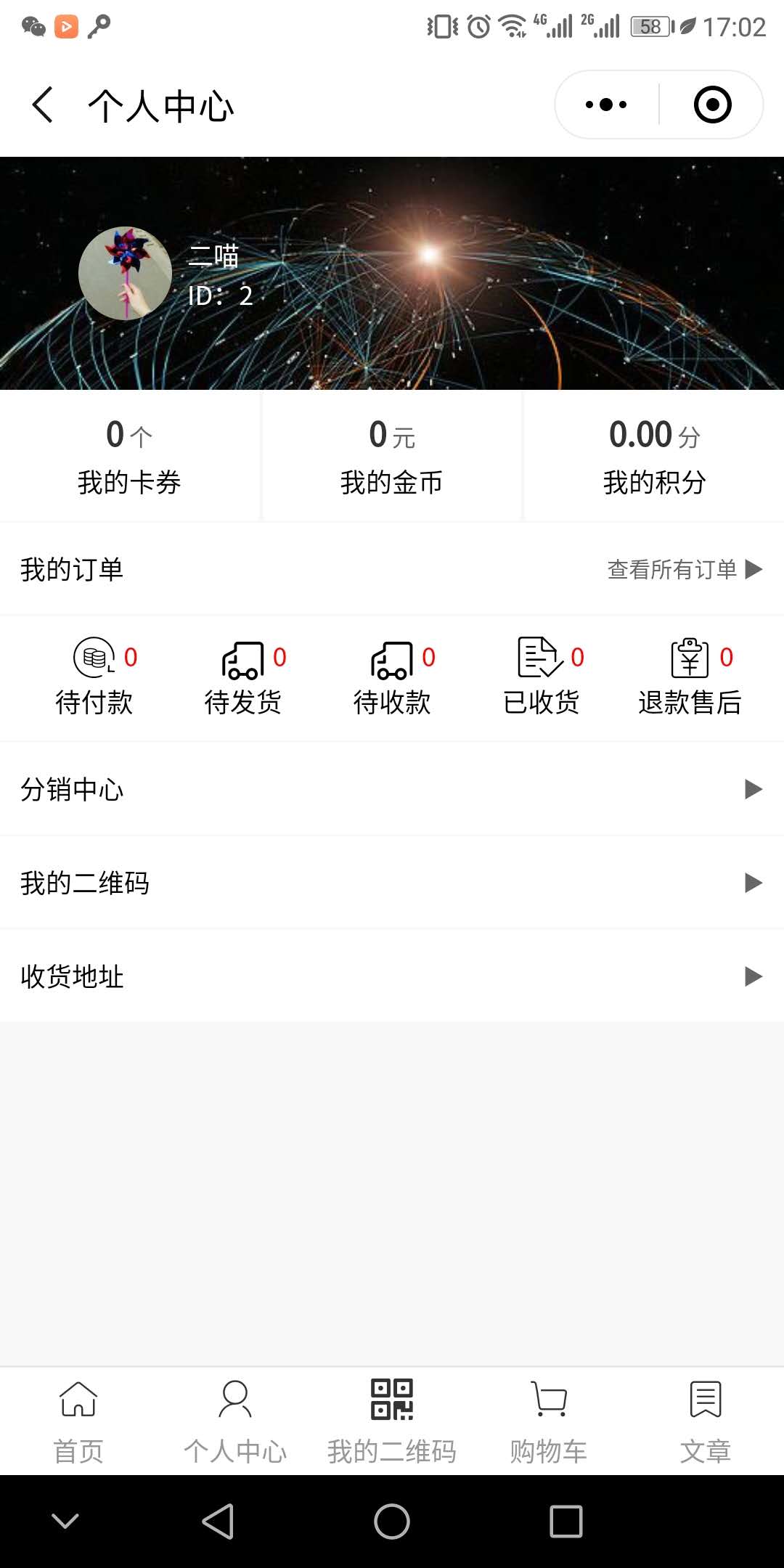The height and width of the screenshot is (1568, 784).
Task: Expand the 分销中心 distribution center row
Action: pyautogui.click(x=392, y=790)
